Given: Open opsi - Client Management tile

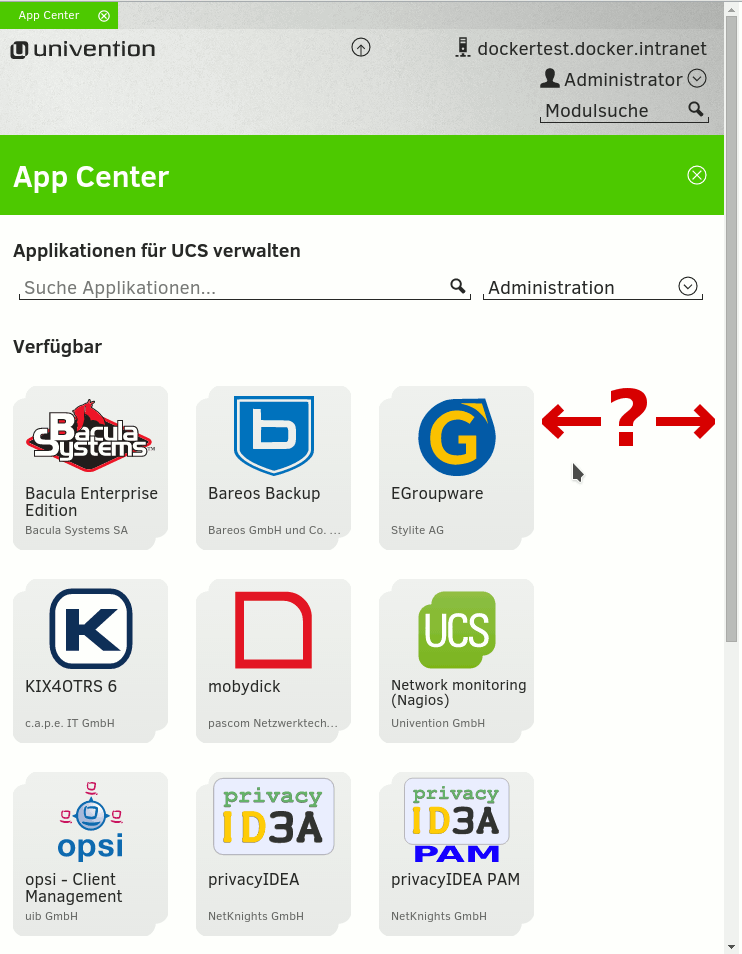Looking at the screenshot, I should coord(90,852).
